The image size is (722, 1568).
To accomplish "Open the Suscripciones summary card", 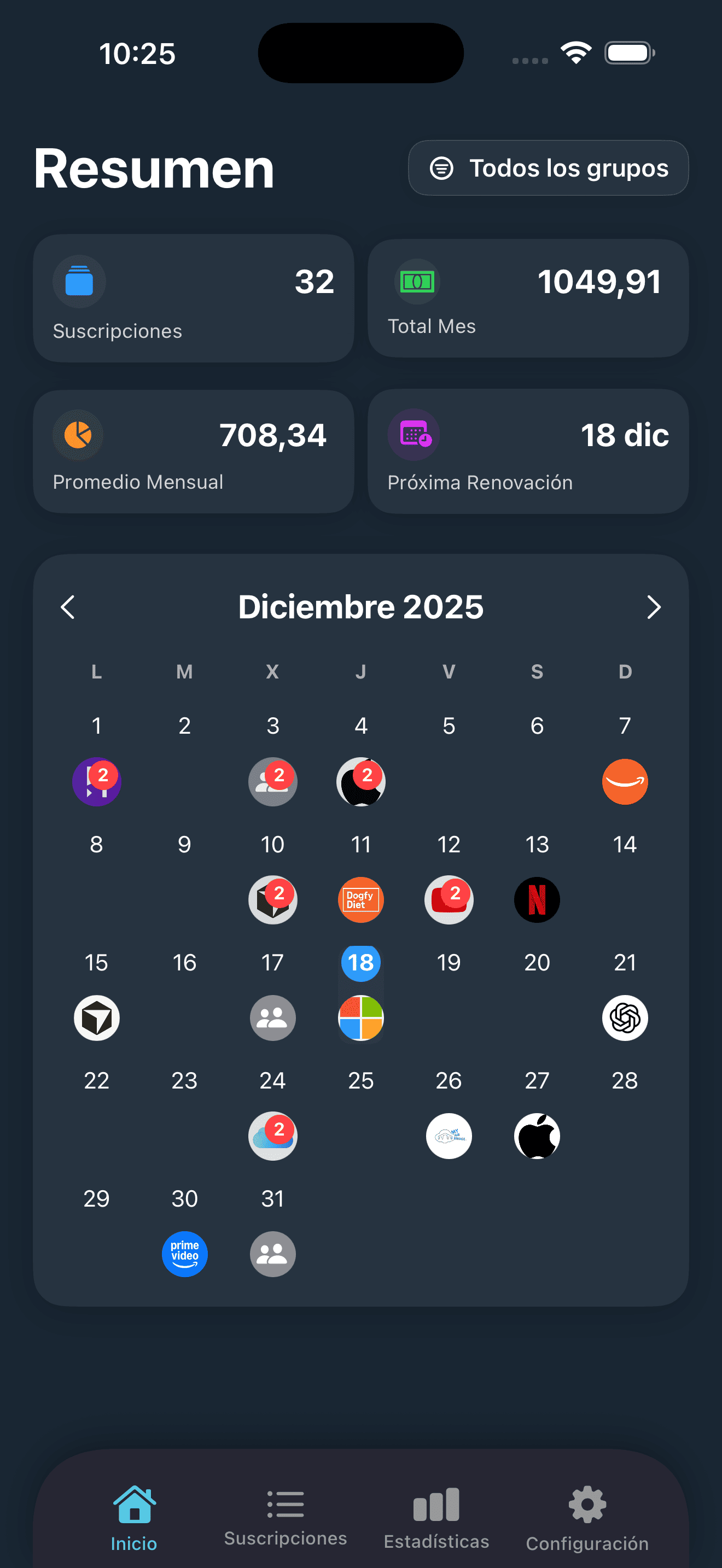I will click(193, 297).
